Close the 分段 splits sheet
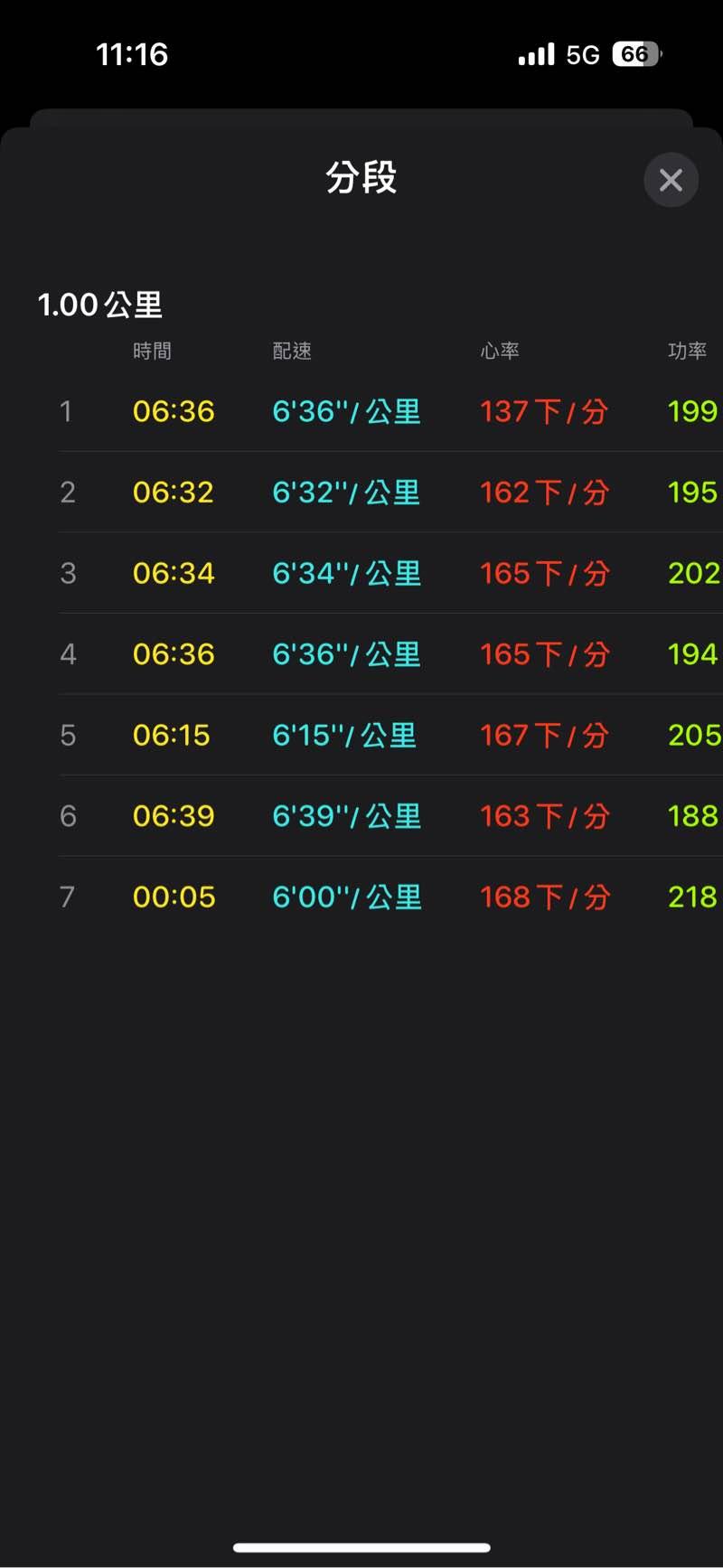Screen dimensions: 723x1568 [x=671, y=180]
